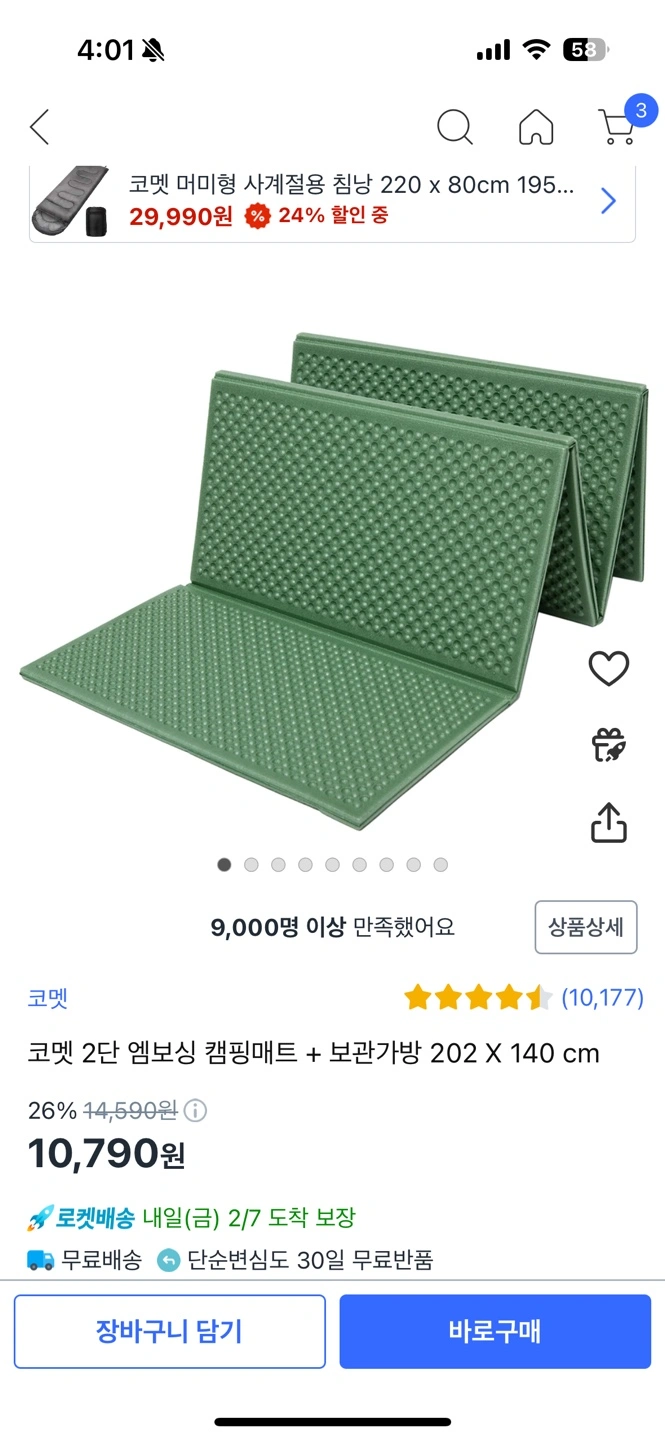Viewport: 665px width, 1440px height.
Task: Open the 코멧 머미형 침낭 recommendation banner
Action: click(x=332, y=202)
